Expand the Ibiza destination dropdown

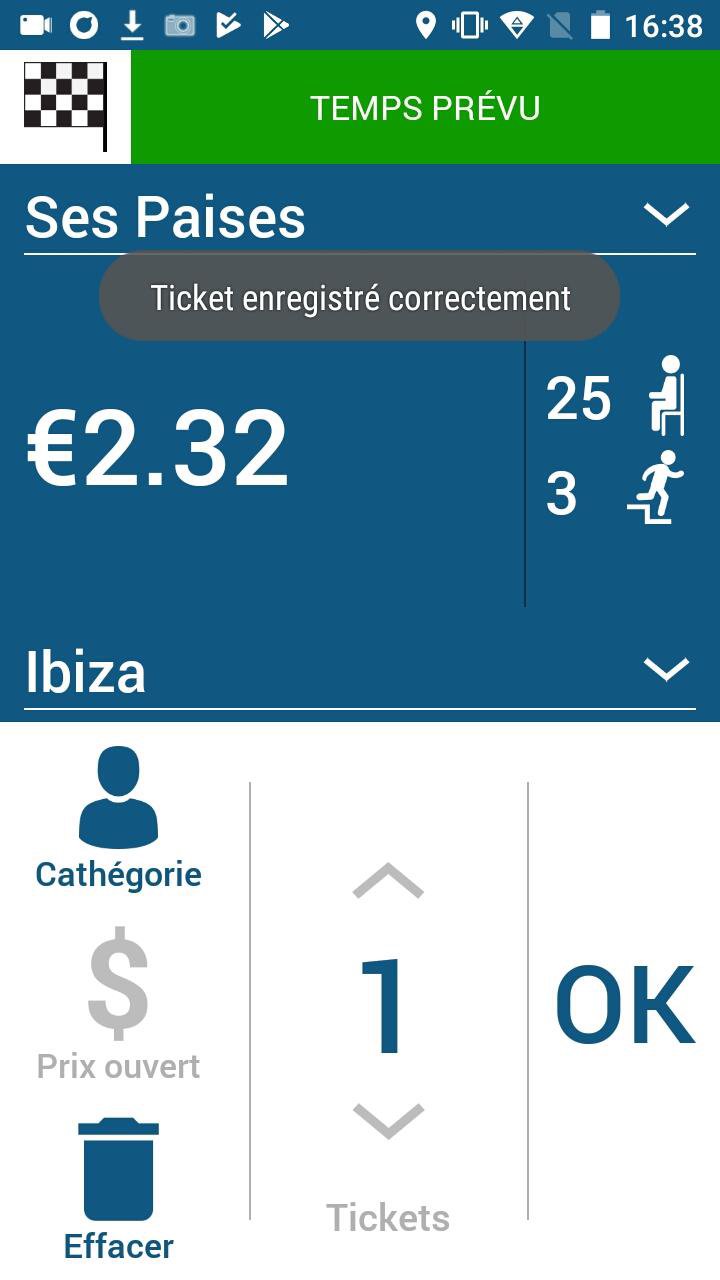[x=666, y=668]
